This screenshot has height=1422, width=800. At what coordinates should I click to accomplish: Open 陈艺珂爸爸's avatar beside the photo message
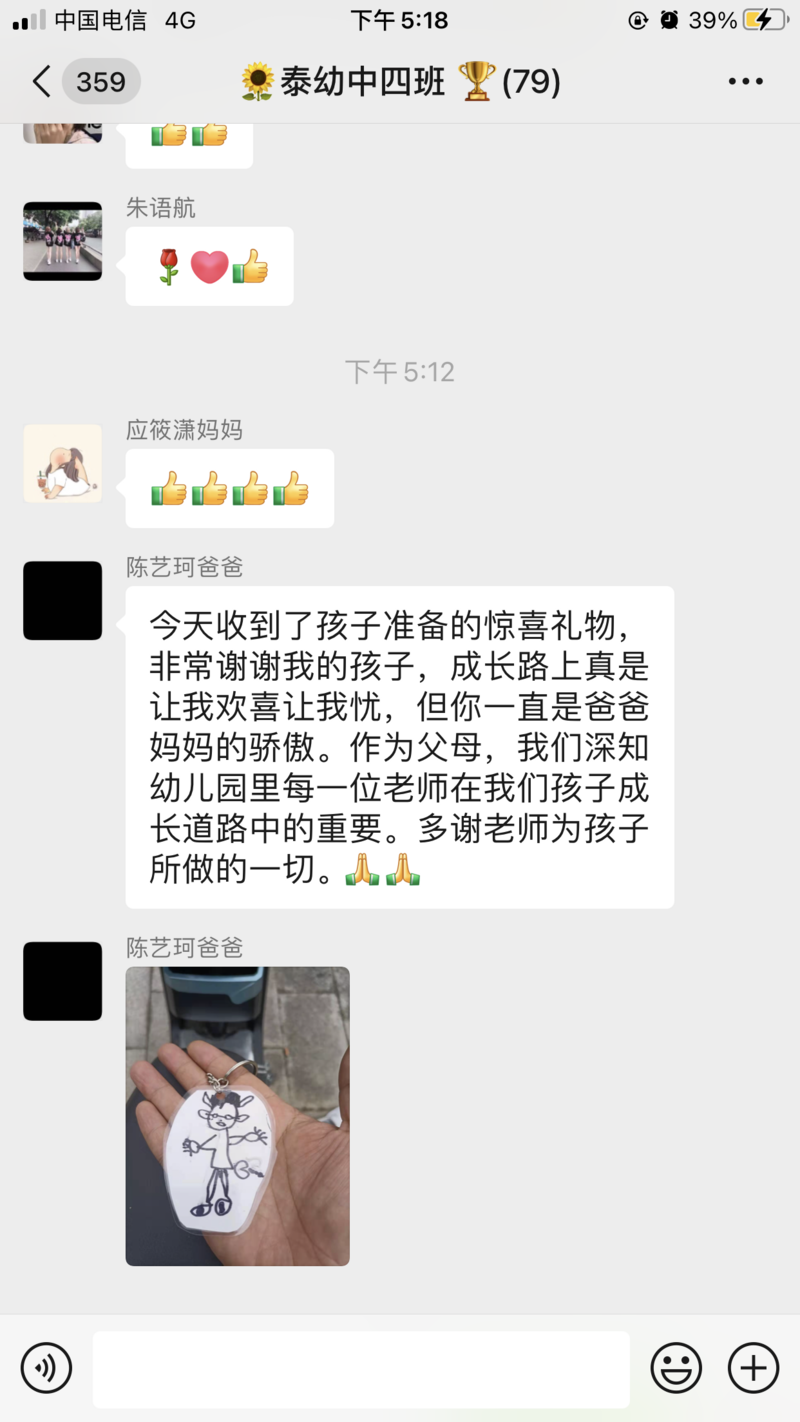(x=63, y=981)
